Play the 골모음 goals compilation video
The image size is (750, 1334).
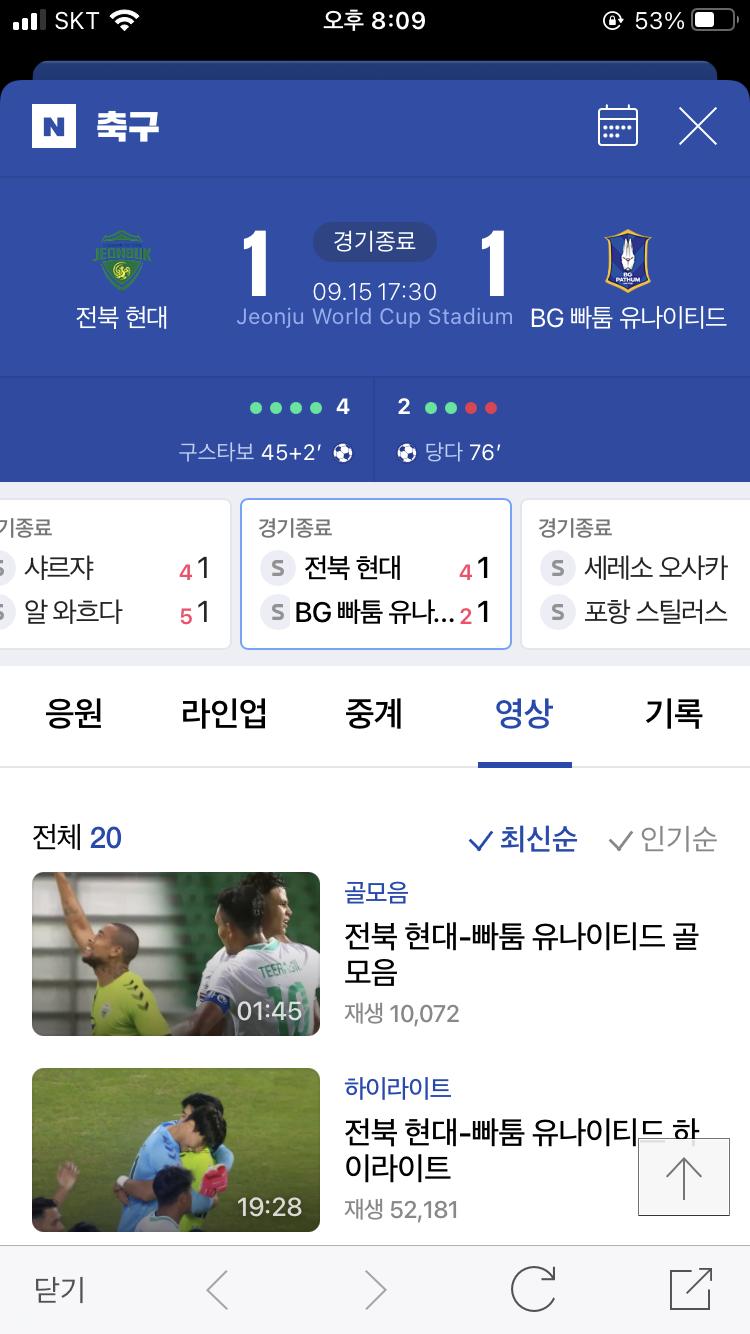(176, 953)
